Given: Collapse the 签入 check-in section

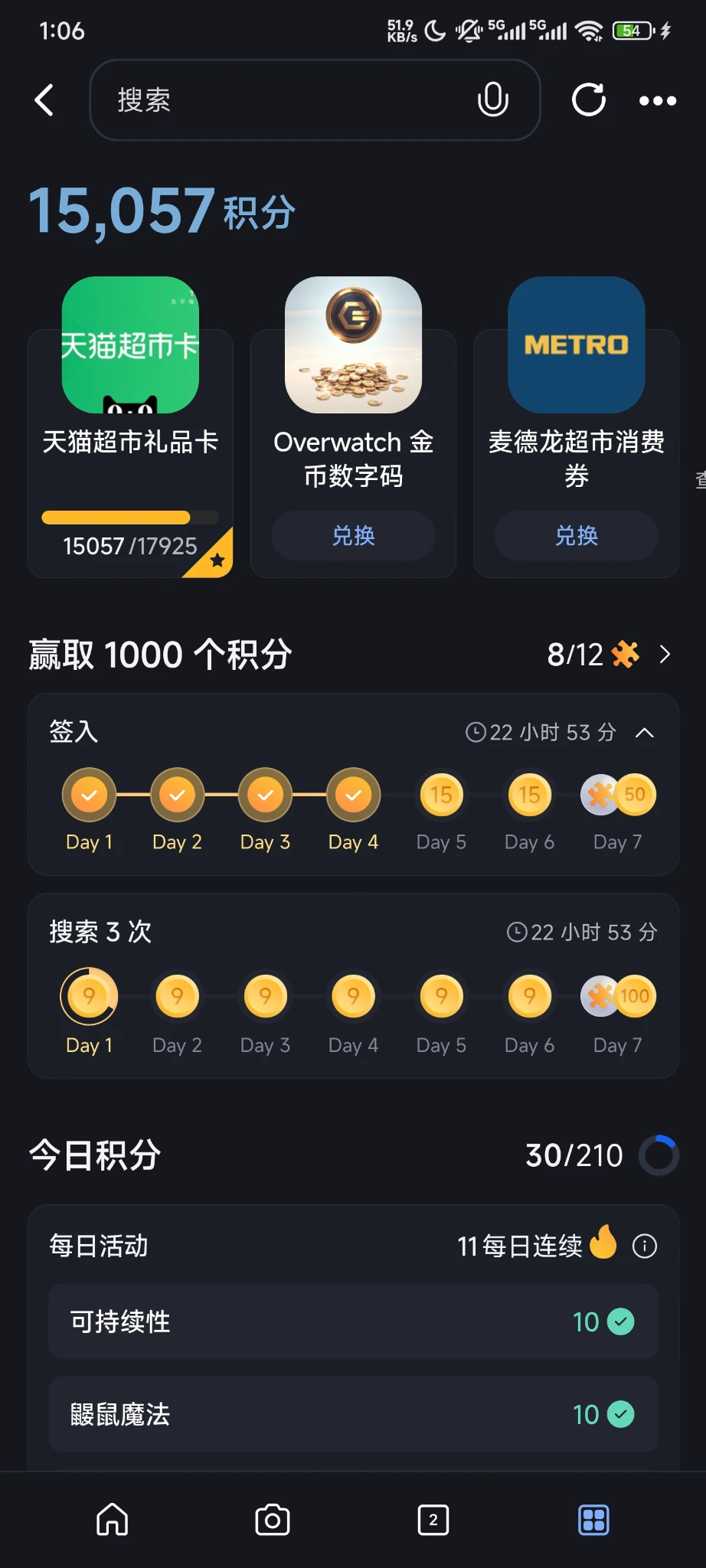Looking at the screenshot, I should pos(645,733).
